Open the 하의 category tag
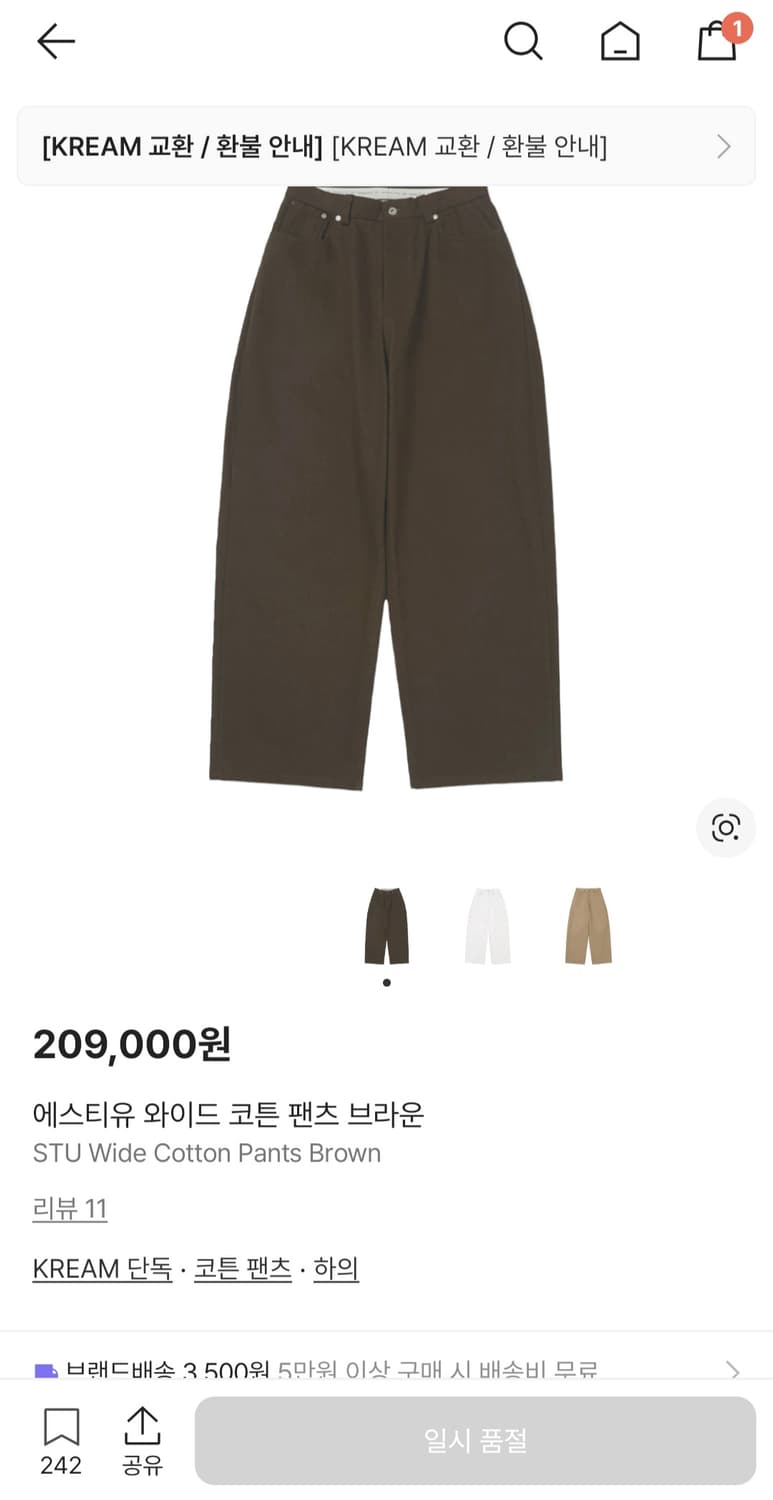The image size is (773, 1500). [336, 1268]
